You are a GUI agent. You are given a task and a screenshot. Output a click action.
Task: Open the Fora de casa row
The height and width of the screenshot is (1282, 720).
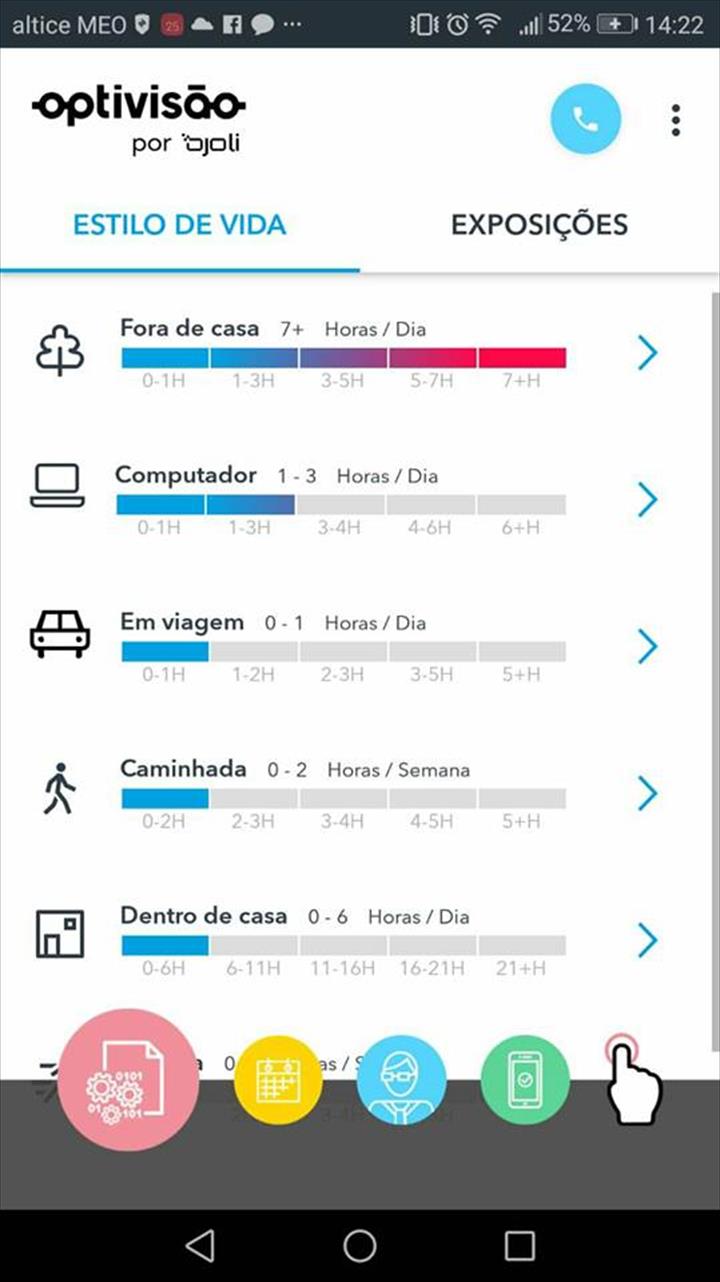coord(647,352)
